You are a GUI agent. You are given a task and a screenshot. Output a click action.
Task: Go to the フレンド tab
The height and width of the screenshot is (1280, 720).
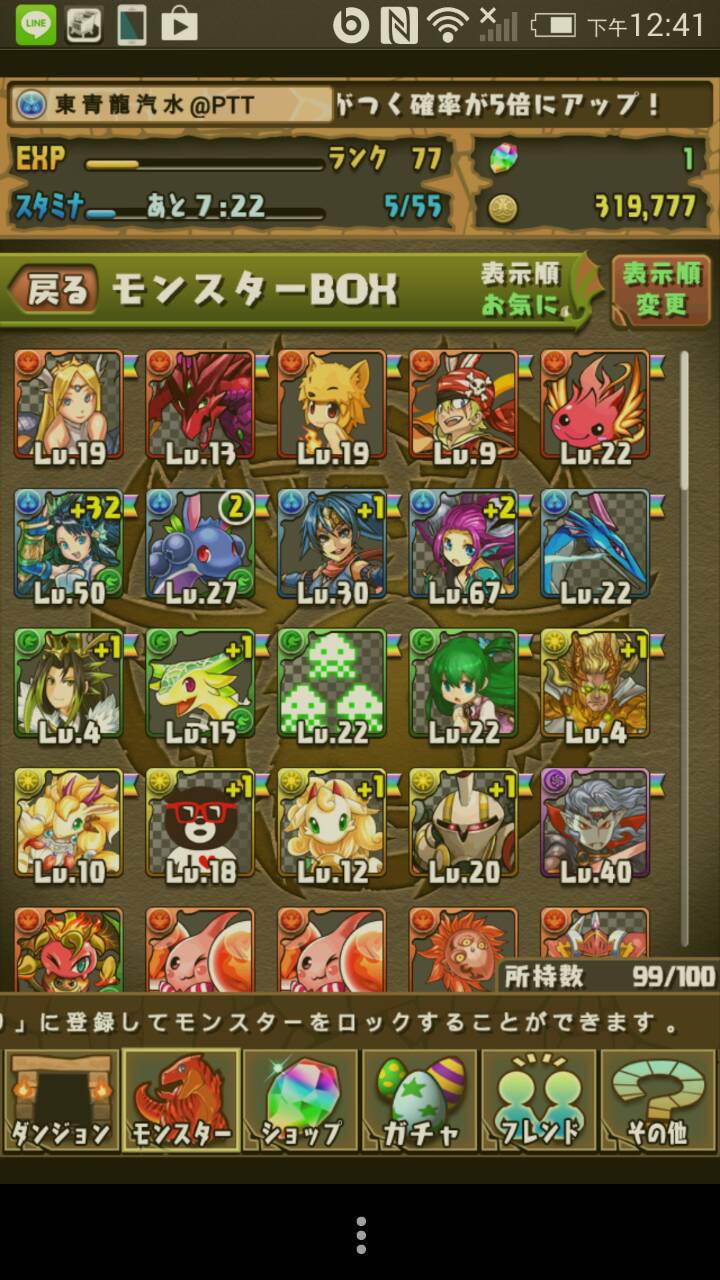[539, 1100]
